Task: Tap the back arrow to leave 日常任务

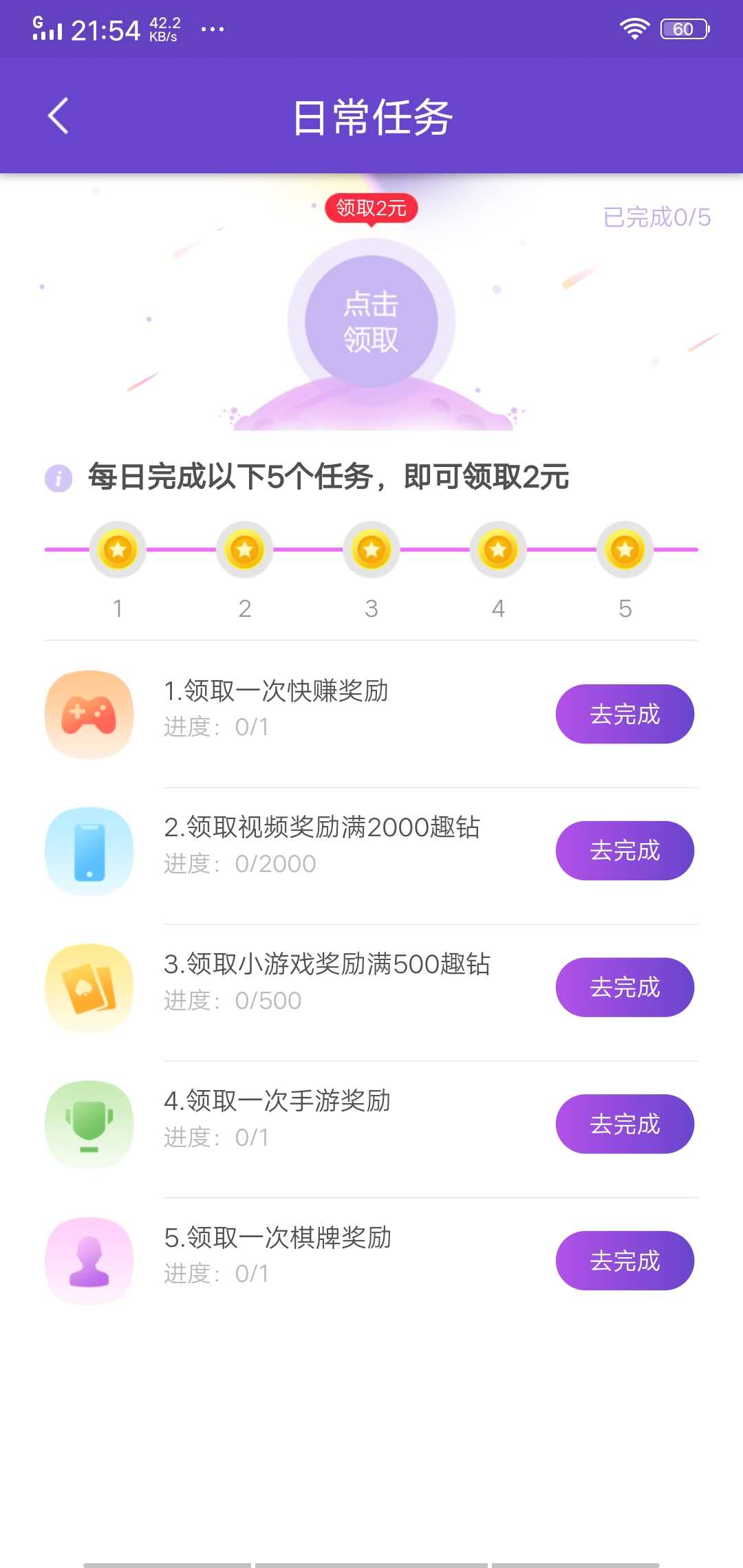Action: point(58,116)
